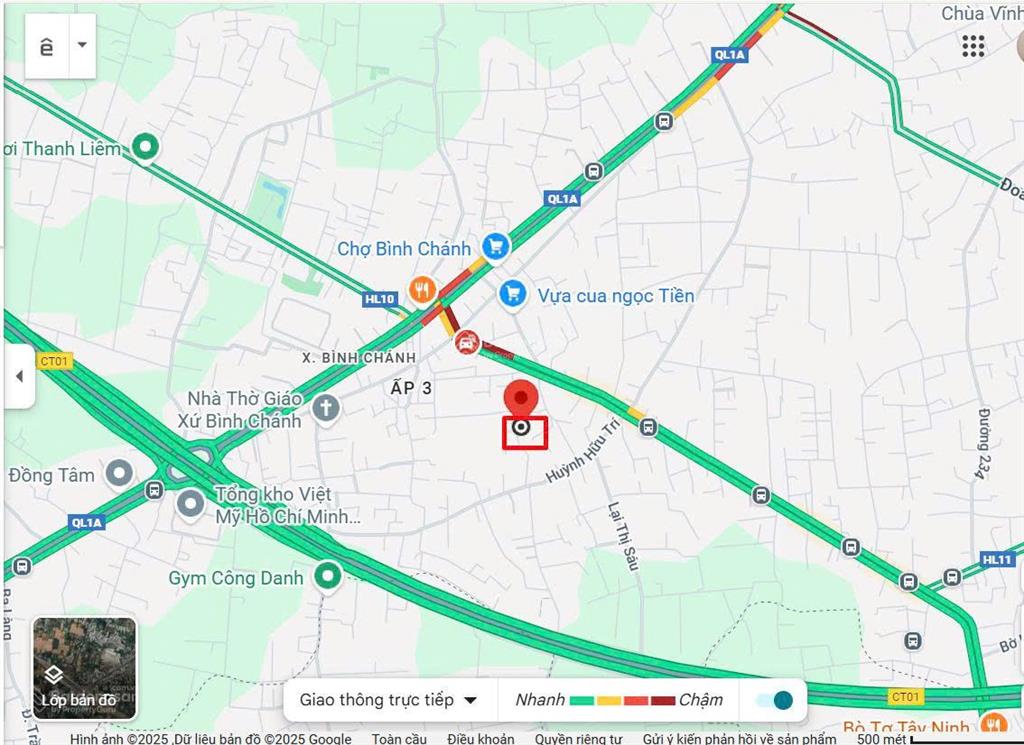Open the Điều khoản link
1024x745 pixels.
pos(481,739)
